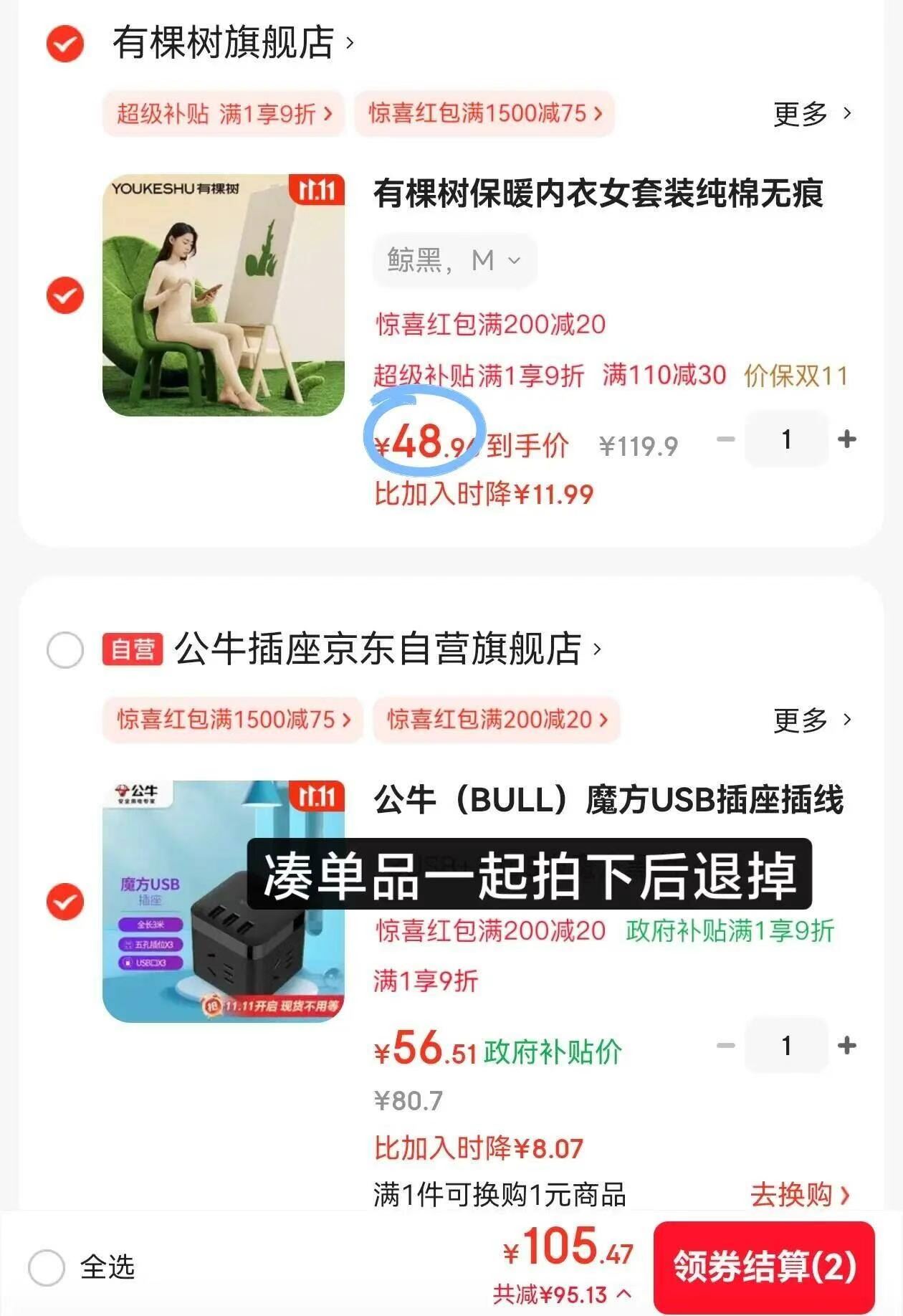The height and width of the screenshot is (1316, 903).
Task: Open the 鲸黑，M spec selection dropdown
Action: pos(453,260)
